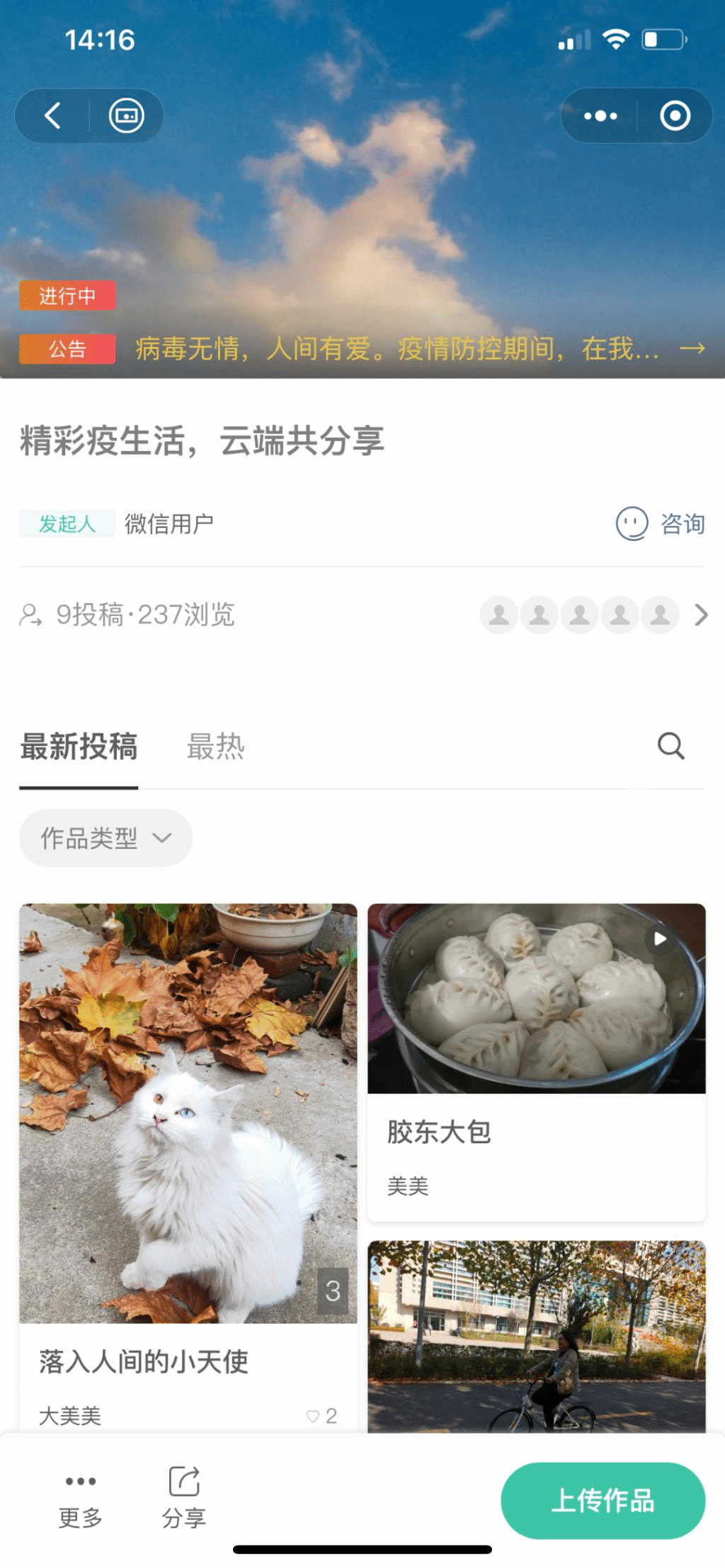This screenshot has width=725, height=1568.
Task: View the participant avatars list
Action: [594, 614]
